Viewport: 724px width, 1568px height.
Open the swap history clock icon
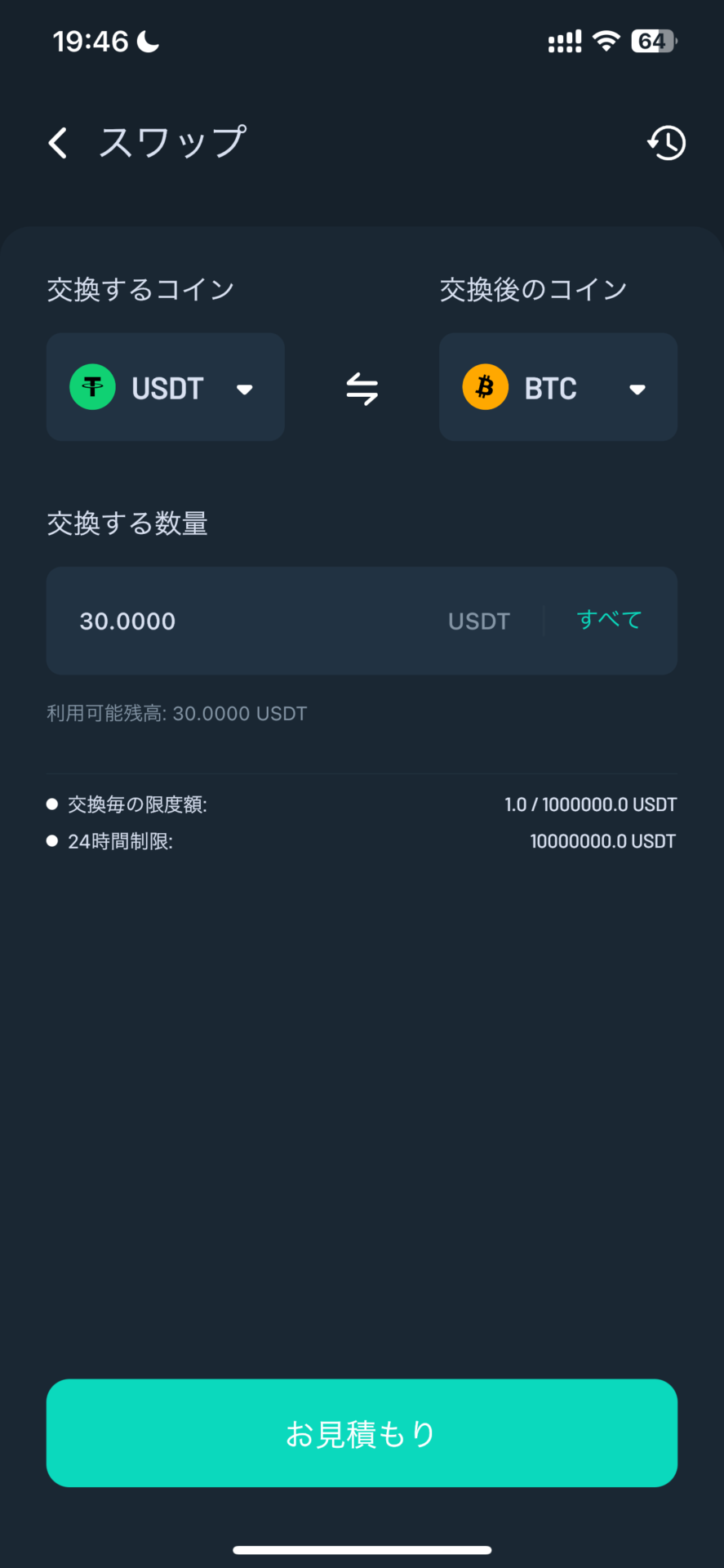[666, 143]
